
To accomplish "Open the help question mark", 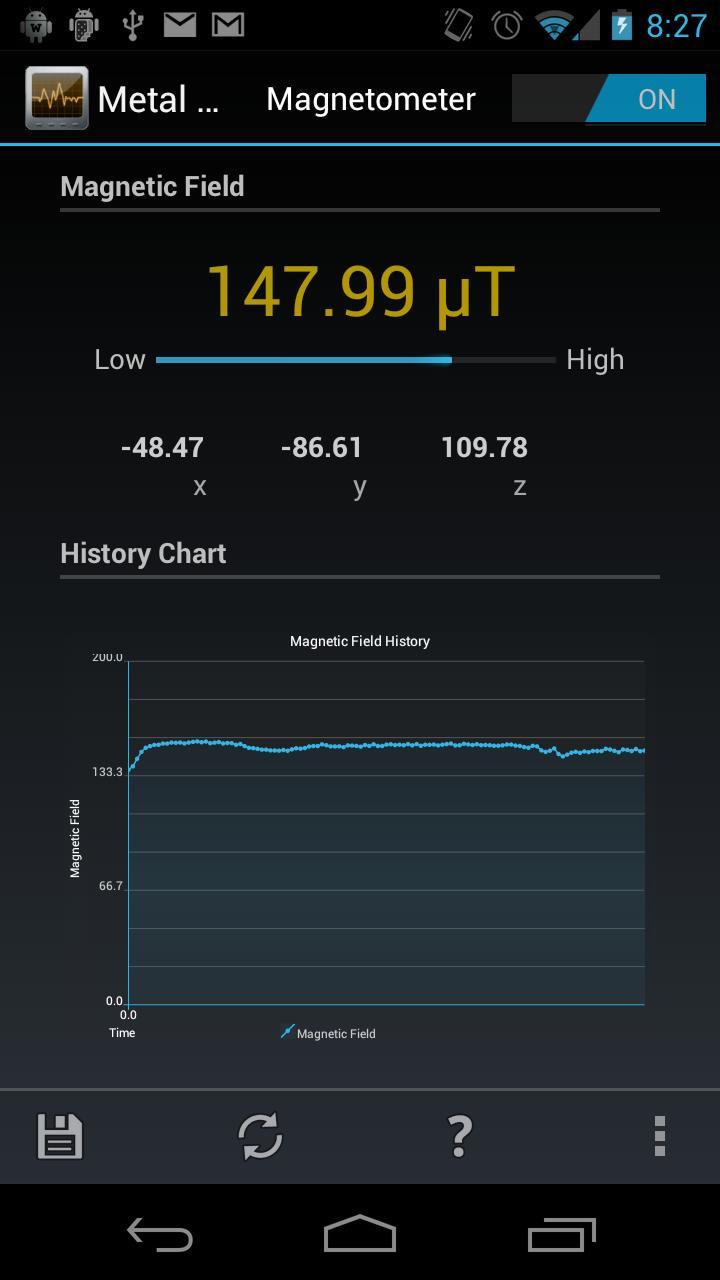I will (x=459, y=1137).
